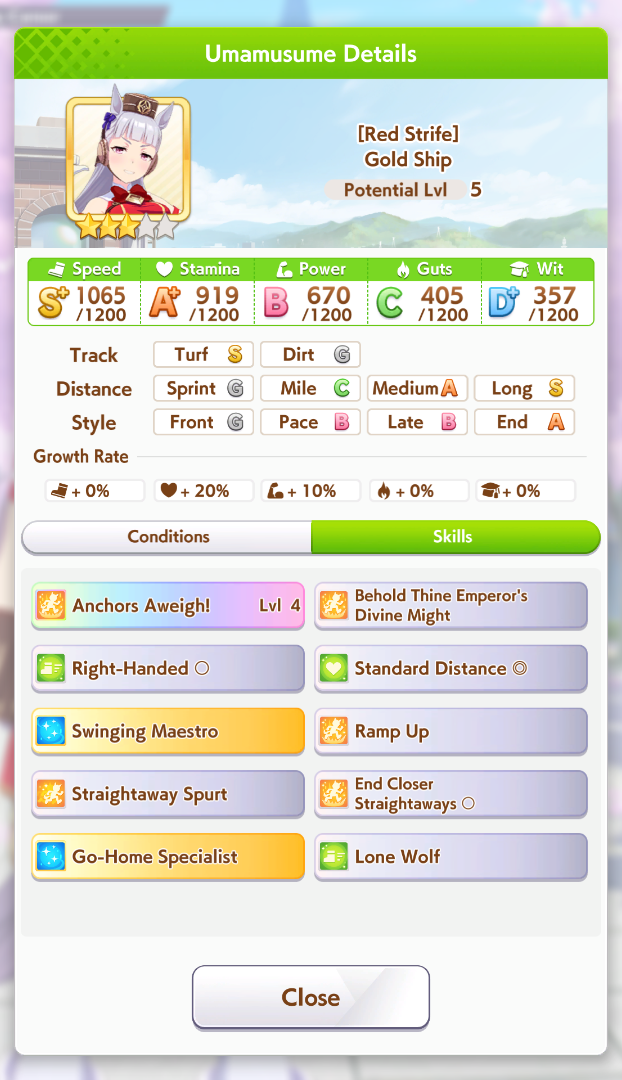The height and width of the screenshot is (1080, 622).
Task: Open the Anchors Aweigh! skill details
Action: pos(168,606)
